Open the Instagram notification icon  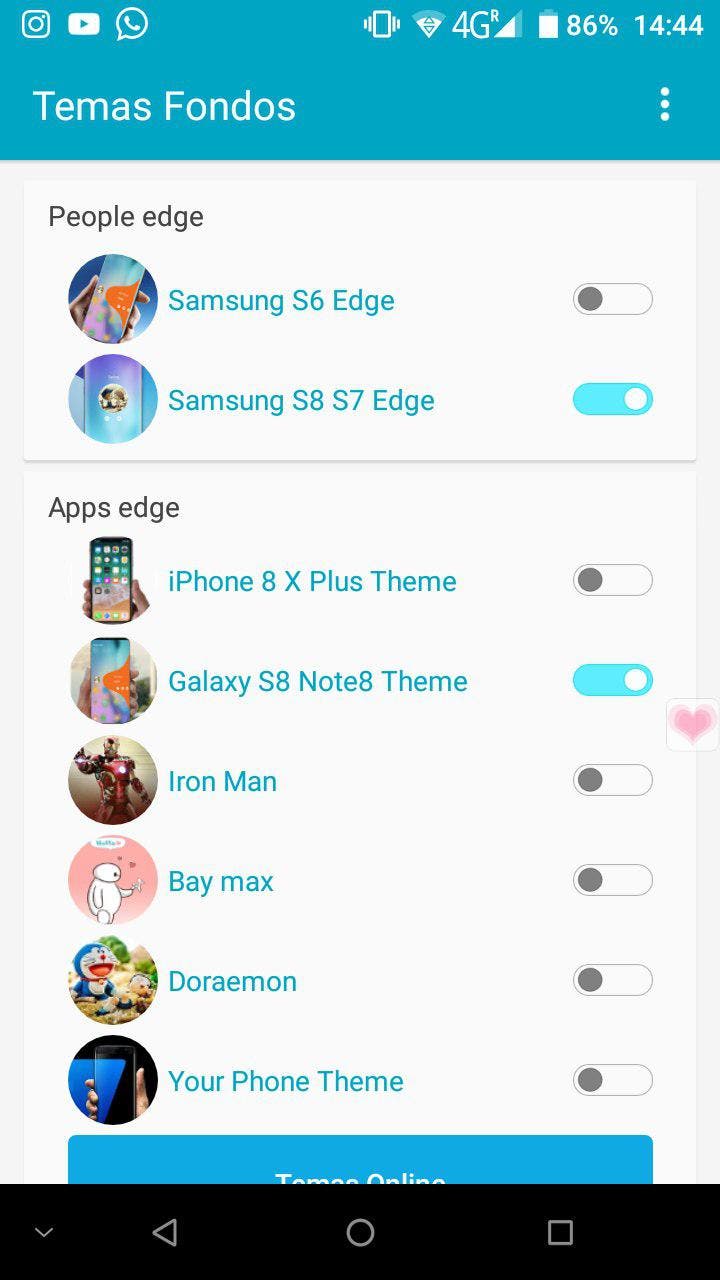coord(35,24)
